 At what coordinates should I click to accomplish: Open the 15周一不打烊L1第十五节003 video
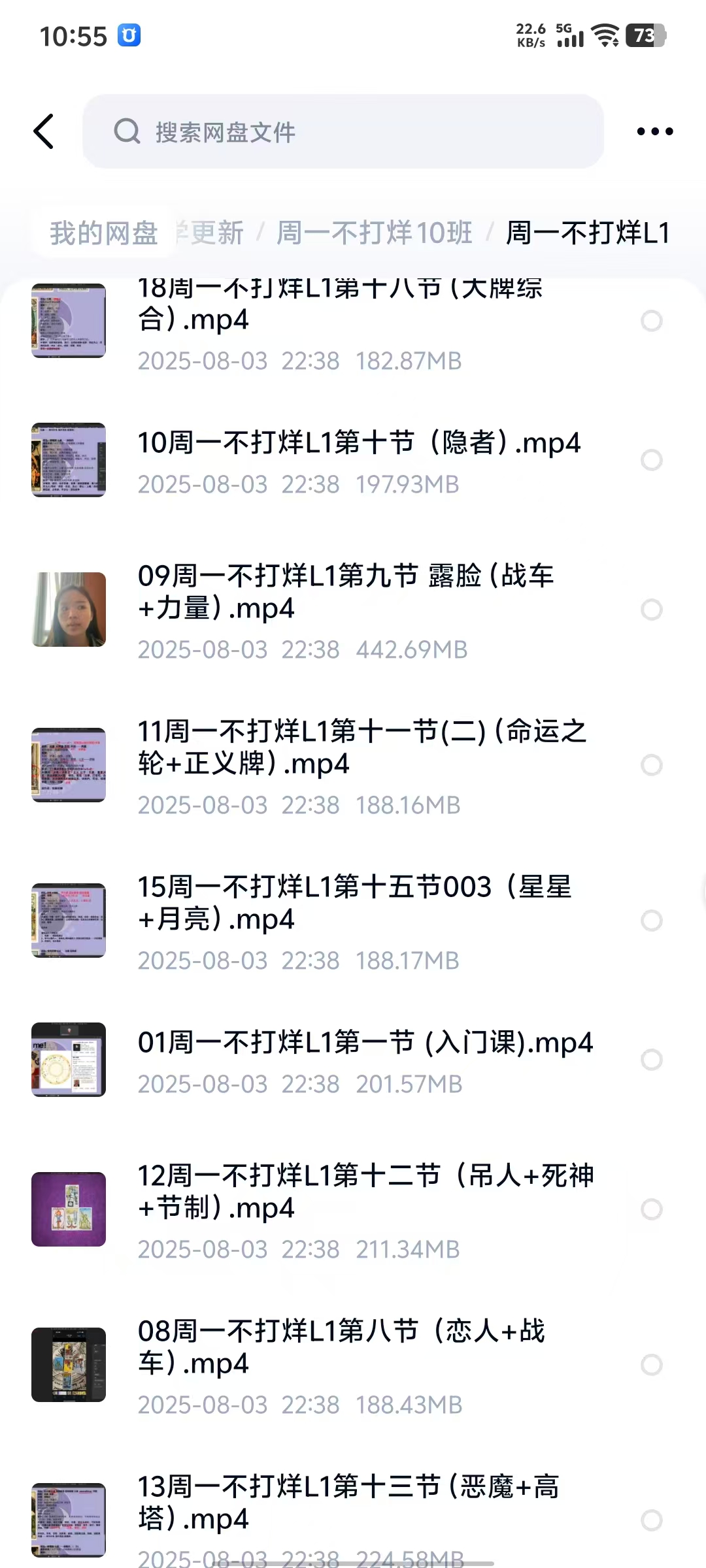pyautogui.click(x=355, y=903)
